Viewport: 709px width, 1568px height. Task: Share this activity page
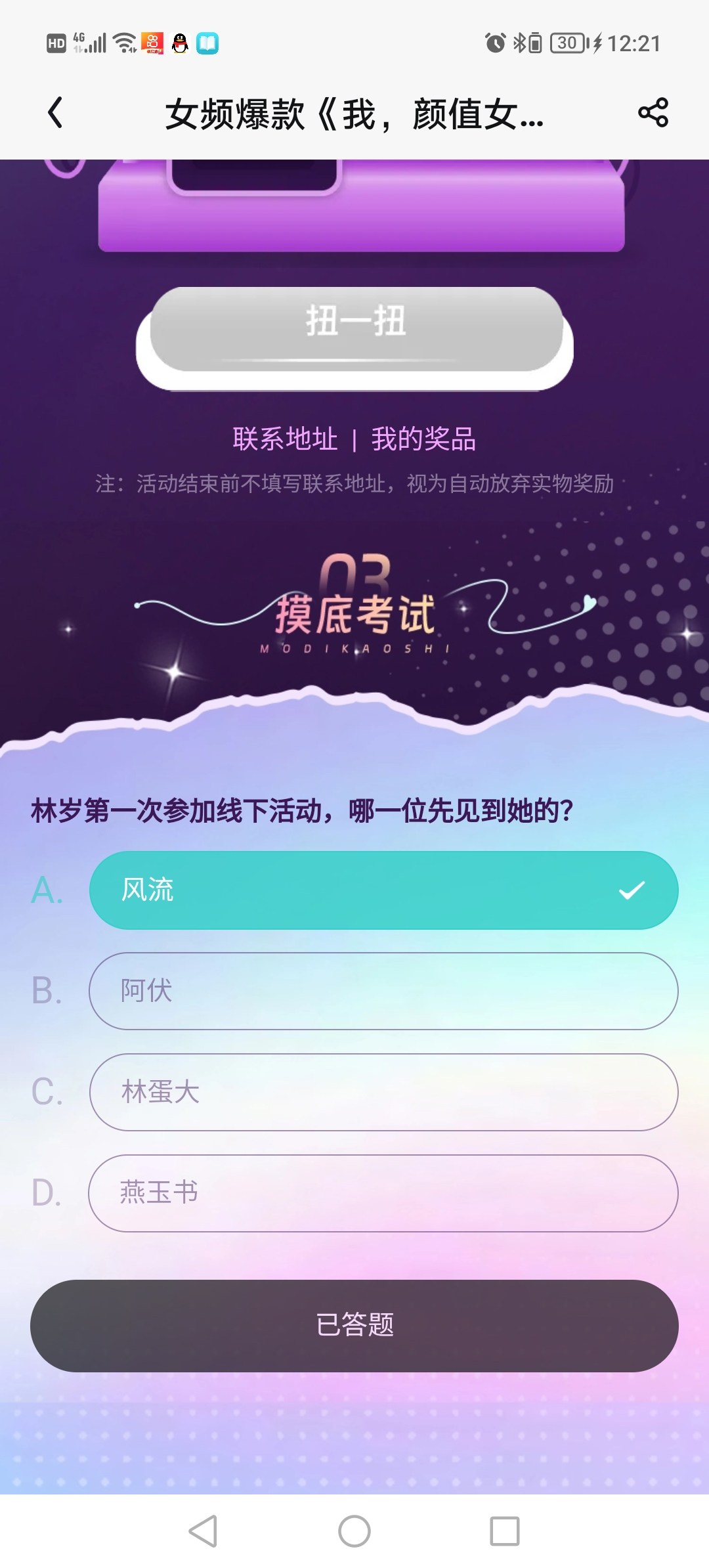tap(653, 112)
